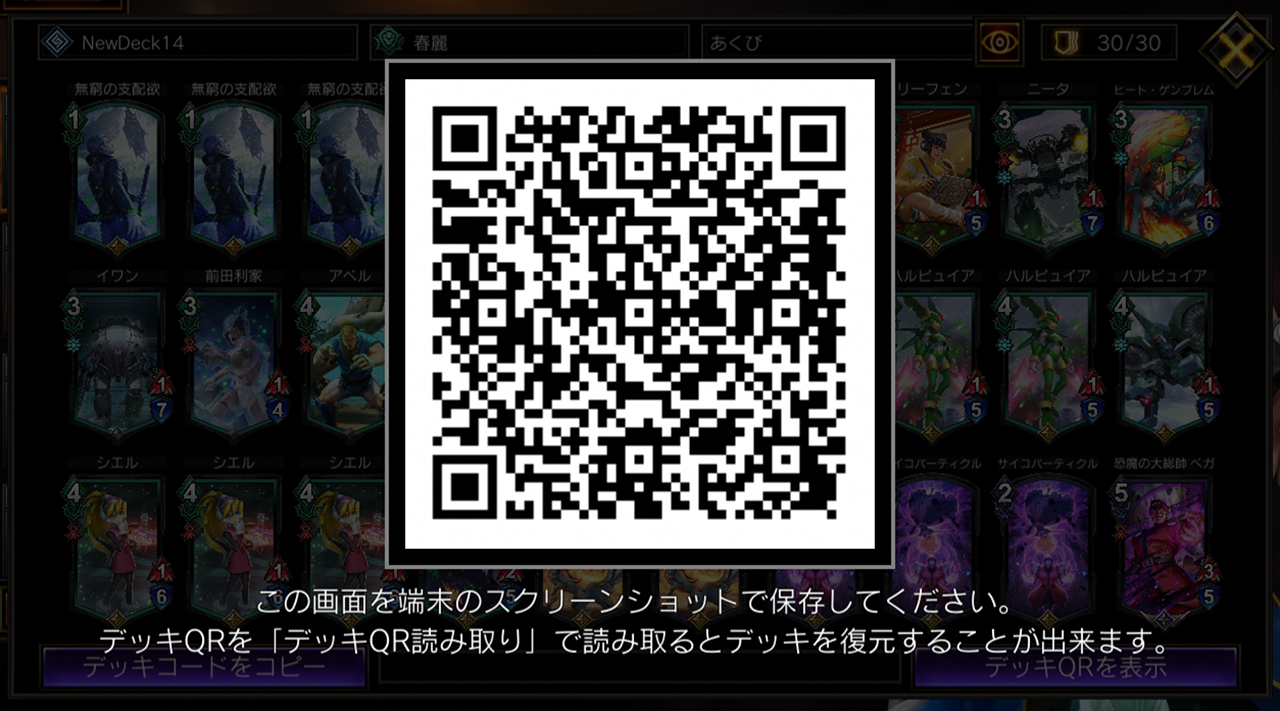Screen dimensions: 1280x711
Task: Toggle the eye visibility icon
Action: coord(999,43)
